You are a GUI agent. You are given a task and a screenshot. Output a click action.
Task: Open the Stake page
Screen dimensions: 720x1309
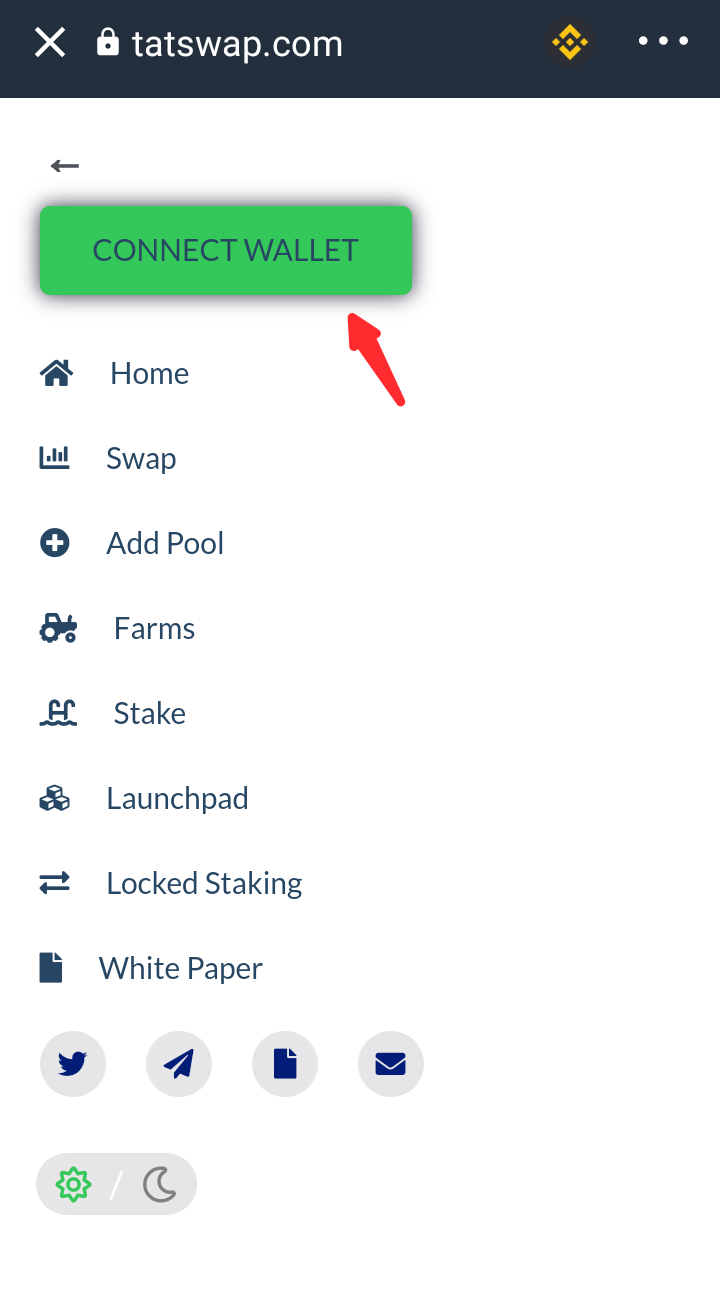pyautogui.click(x=149, y=714)
